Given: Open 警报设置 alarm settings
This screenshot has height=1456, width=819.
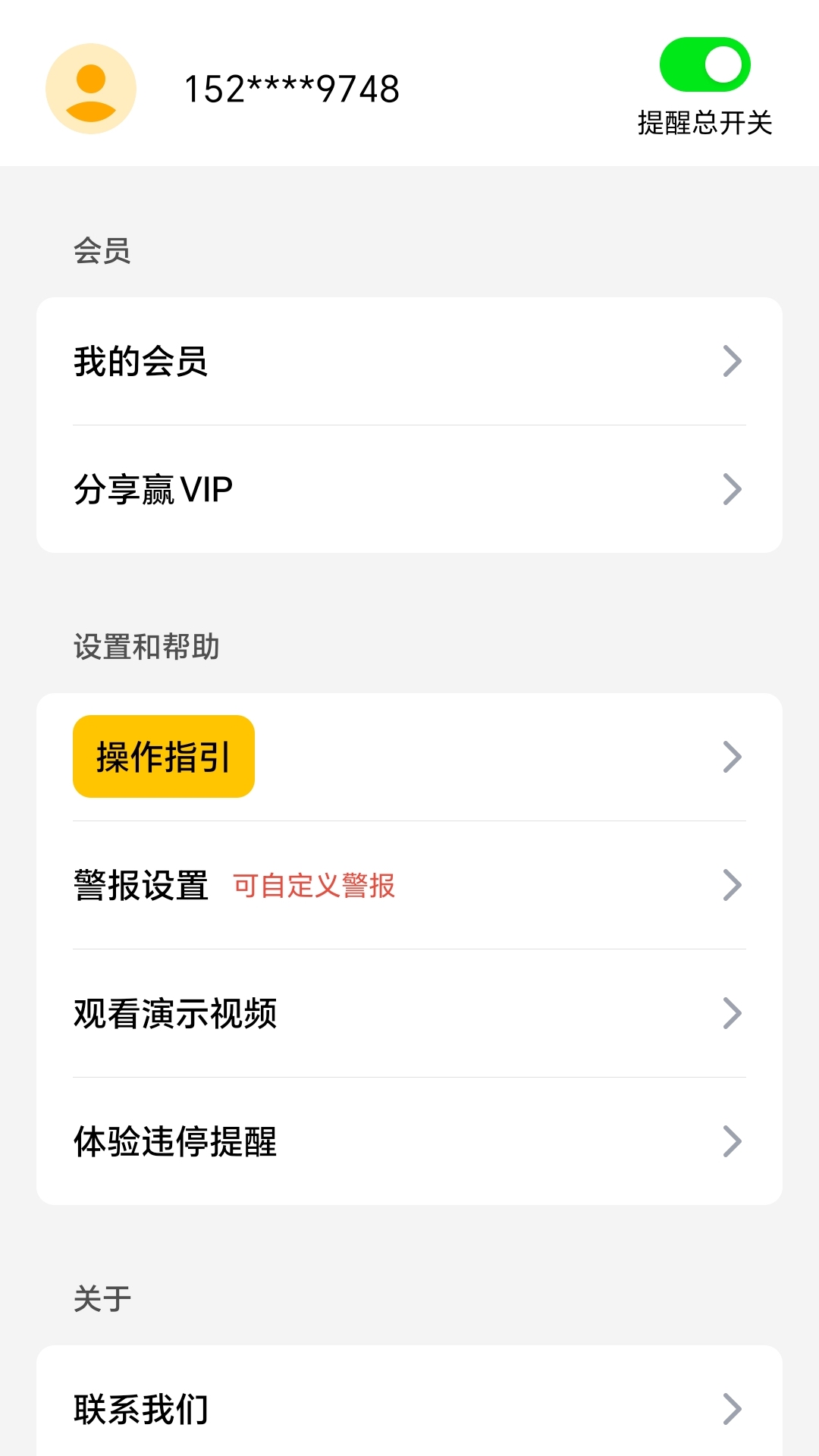Looking at the screenshot, I should click(409, 885).
